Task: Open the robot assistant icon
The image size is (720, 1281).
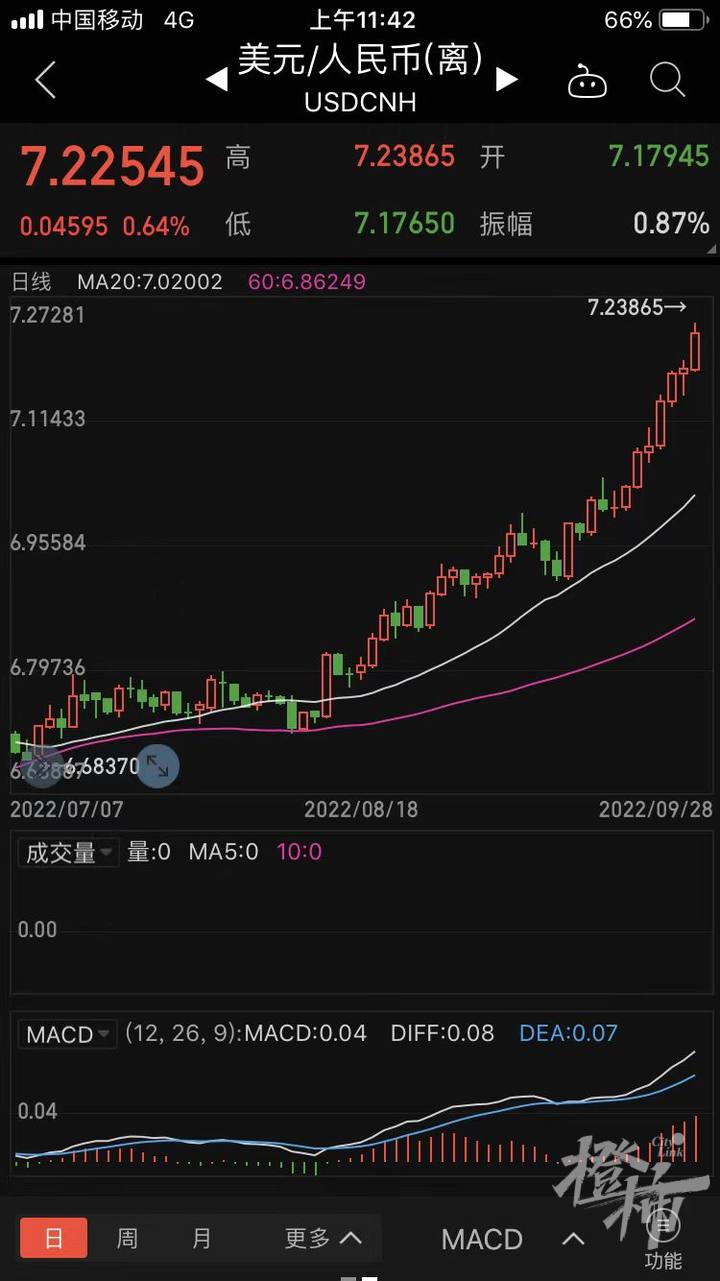Action: point(587,81)
